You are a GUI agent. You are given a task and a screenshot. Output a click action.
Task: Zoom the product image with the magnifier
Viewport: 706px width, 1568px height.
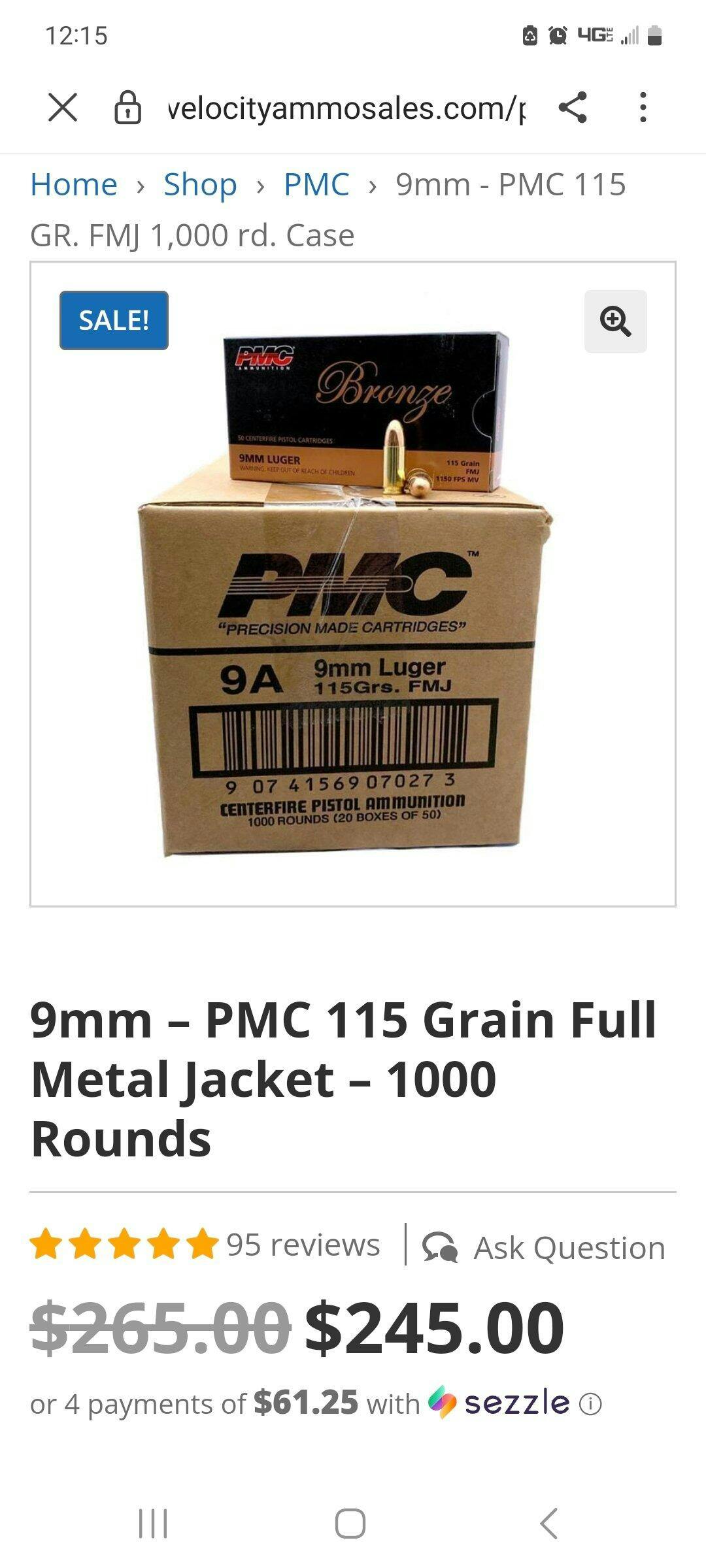point(615,321)
